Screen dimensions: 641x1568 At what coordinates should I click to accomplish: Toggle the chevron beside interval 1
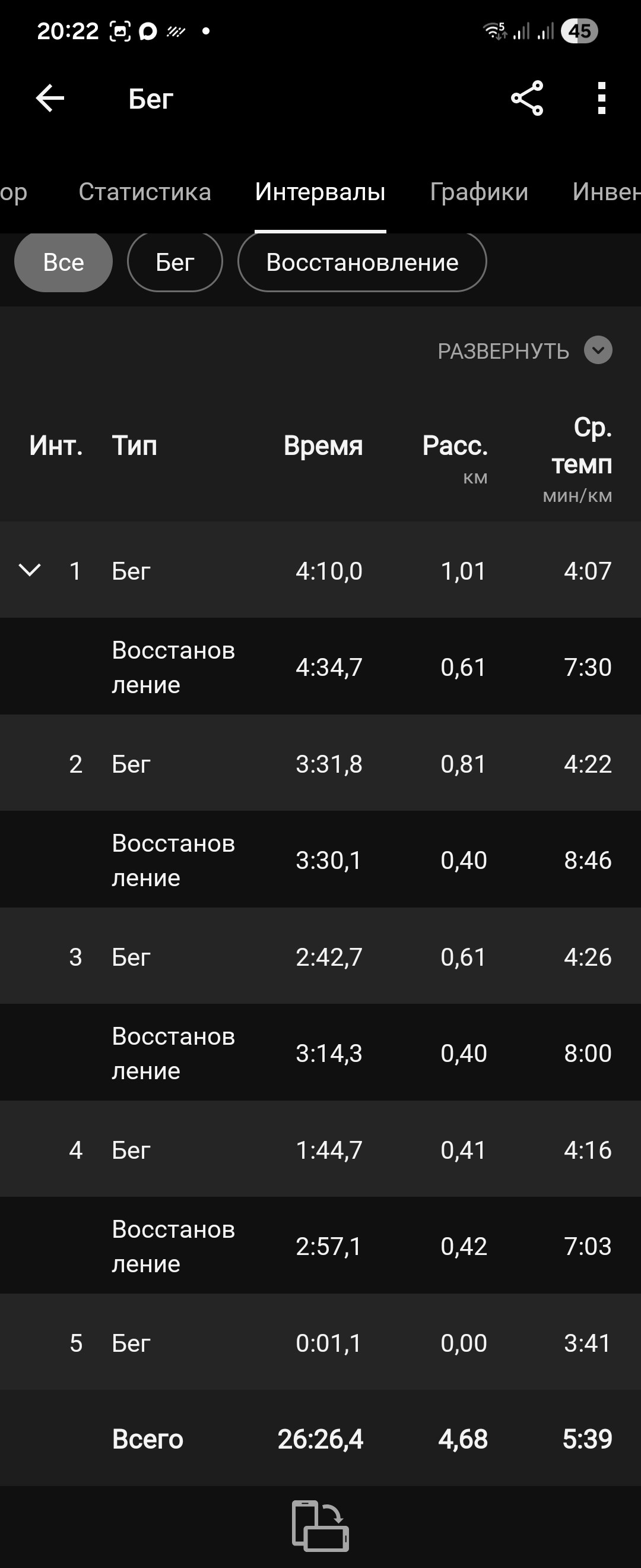coord(30,570)
